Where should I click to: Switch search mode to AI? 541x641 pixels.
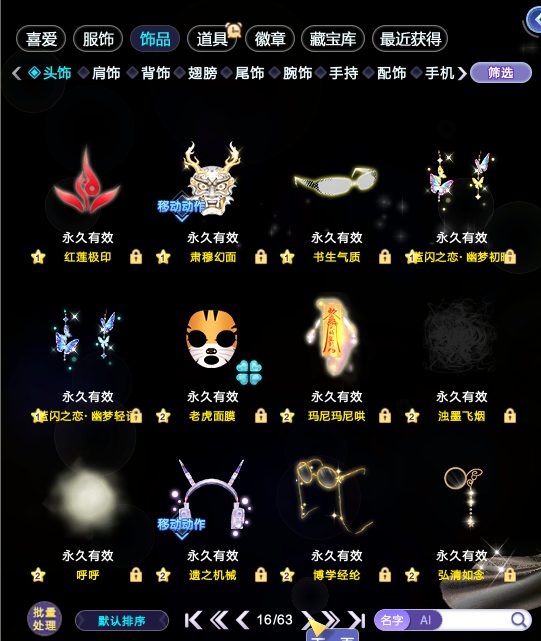click(425, 620)
